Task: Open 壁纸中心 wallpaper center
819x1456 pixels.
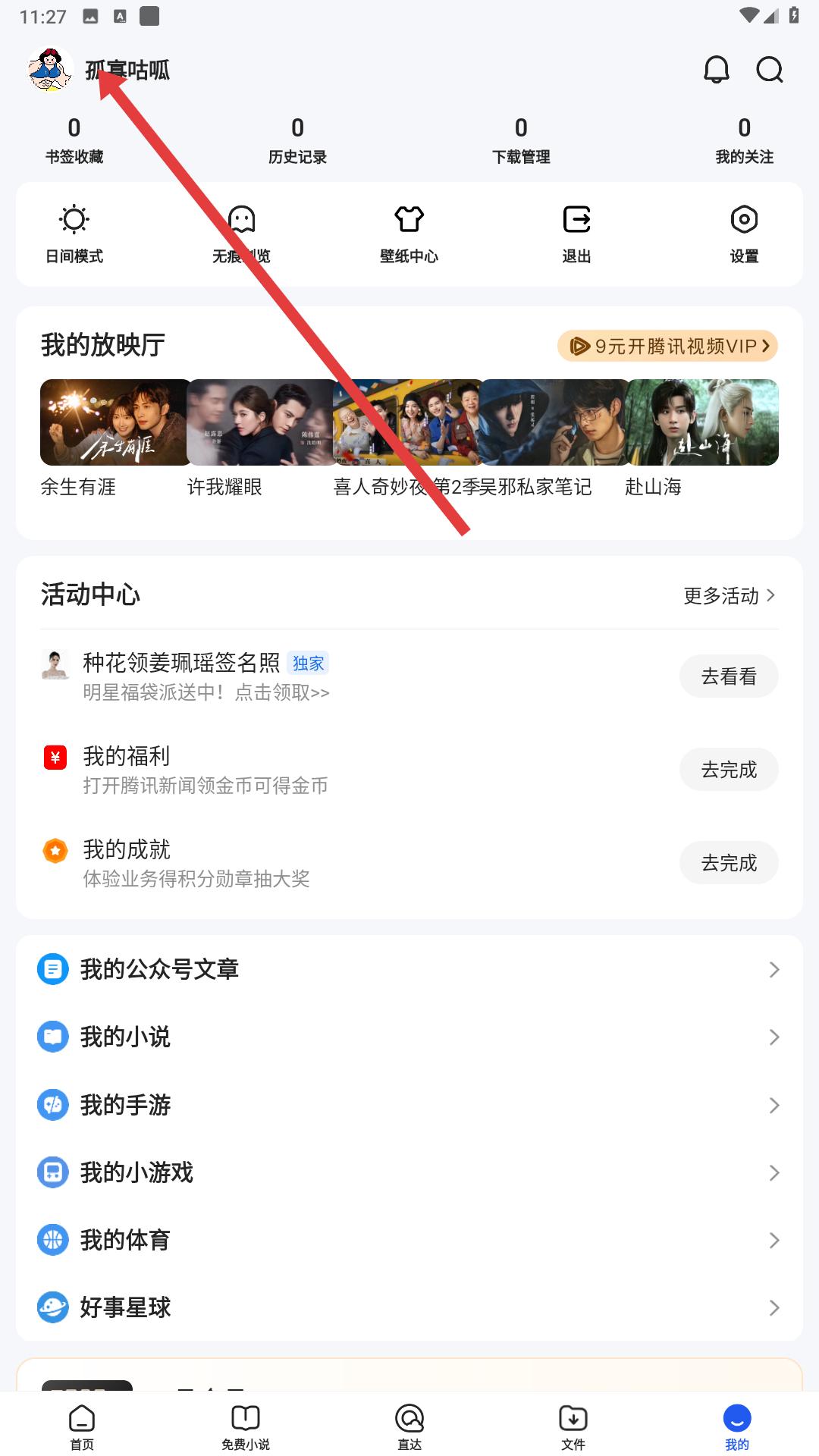Action: pyautogui.click(x=409, y=234)
